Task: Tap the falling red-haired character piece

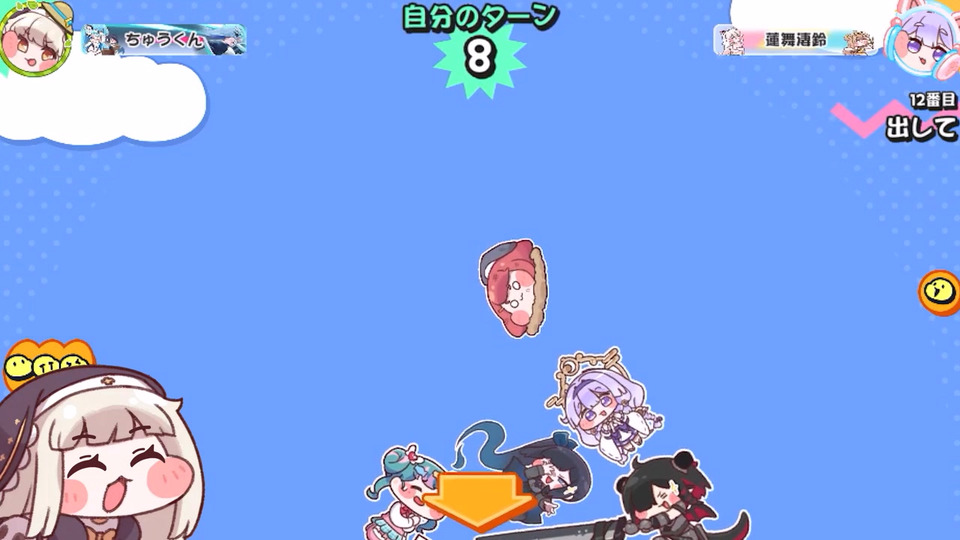Action: tap(513, 288)
